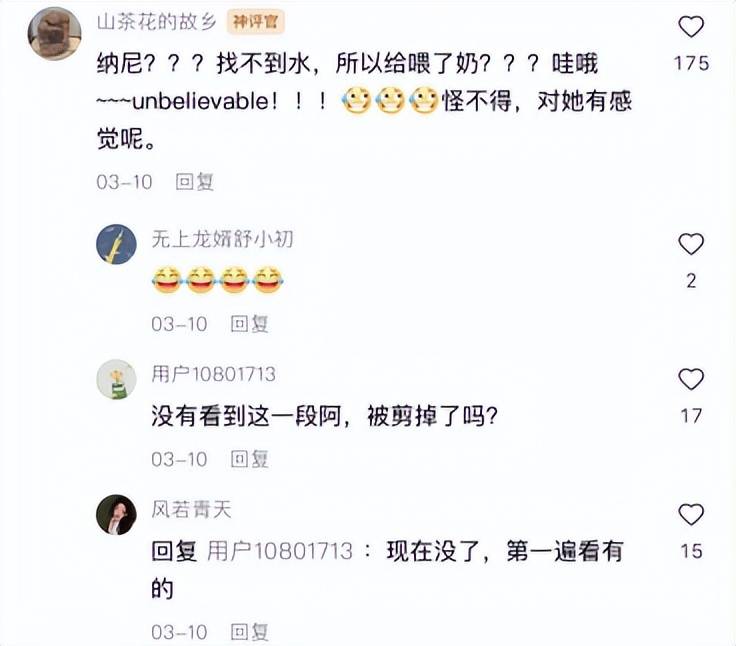This screenshot has height=646, width=736.
Task: Open 无上龙婿舒小初's avatar
Action: (x=116, y=244)
